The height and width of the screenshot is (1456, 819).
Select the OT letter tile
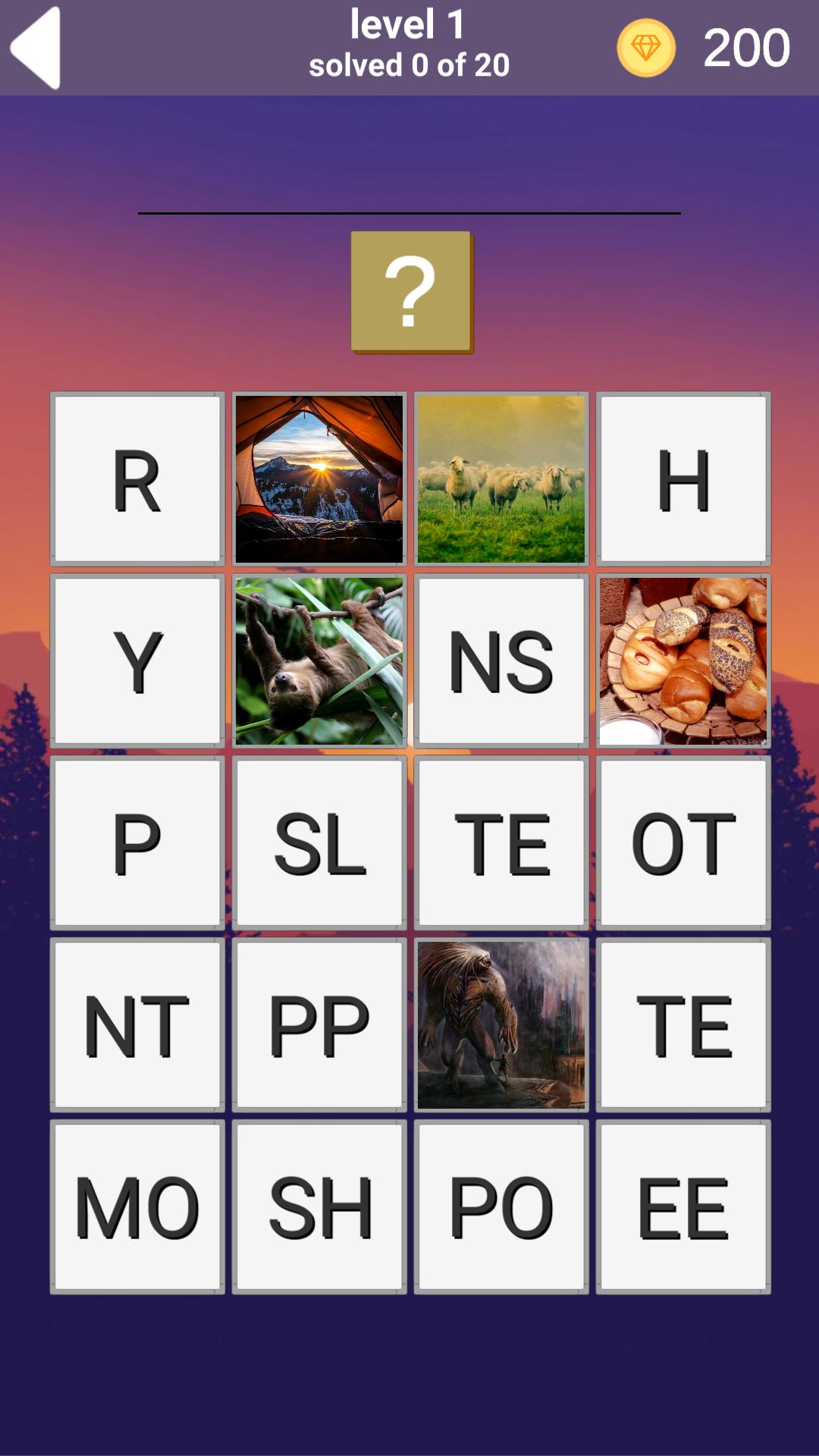coord(683,843)
